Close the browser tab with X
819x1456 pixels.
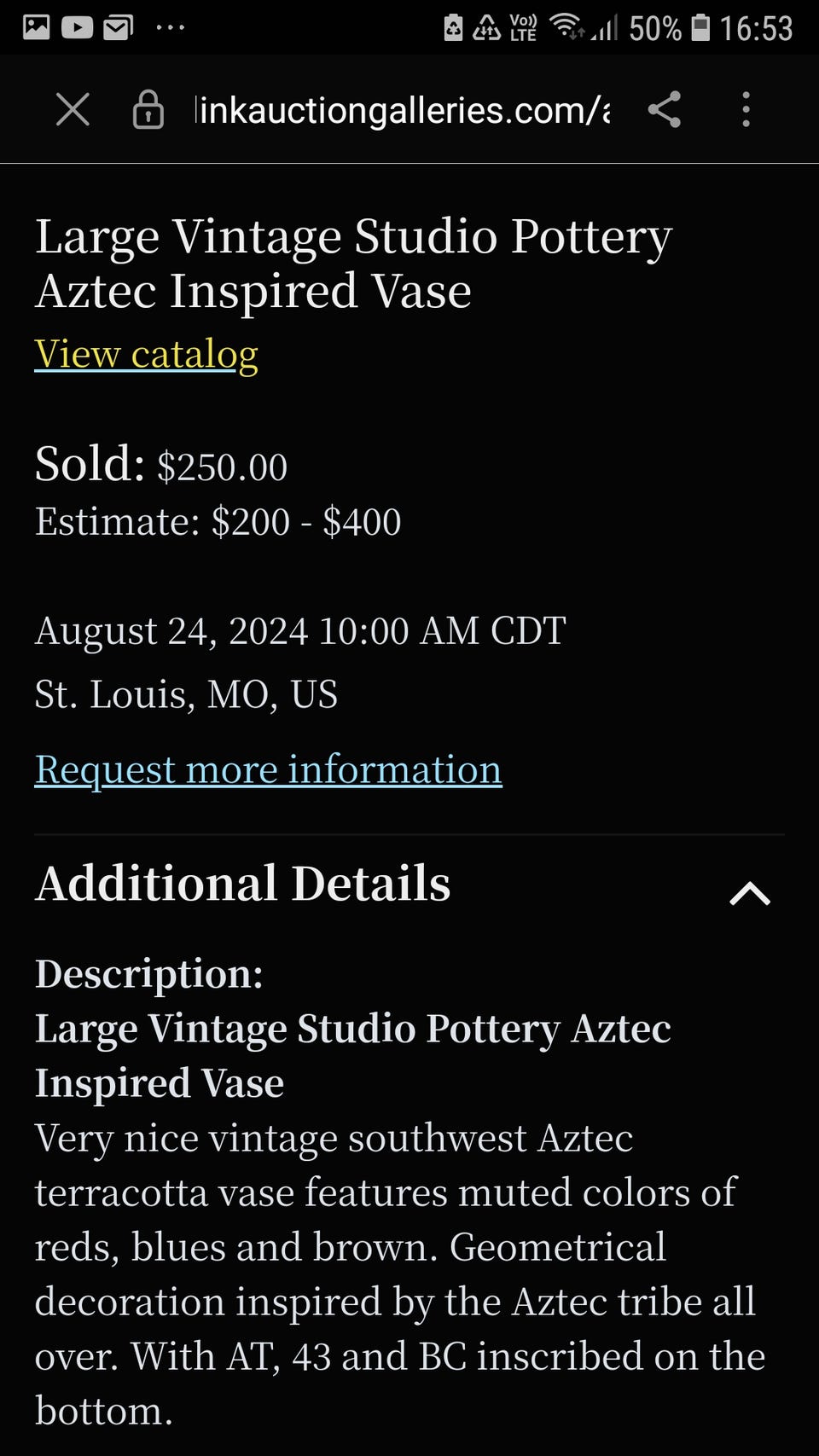pyautogui.click(x=73, y=110)
